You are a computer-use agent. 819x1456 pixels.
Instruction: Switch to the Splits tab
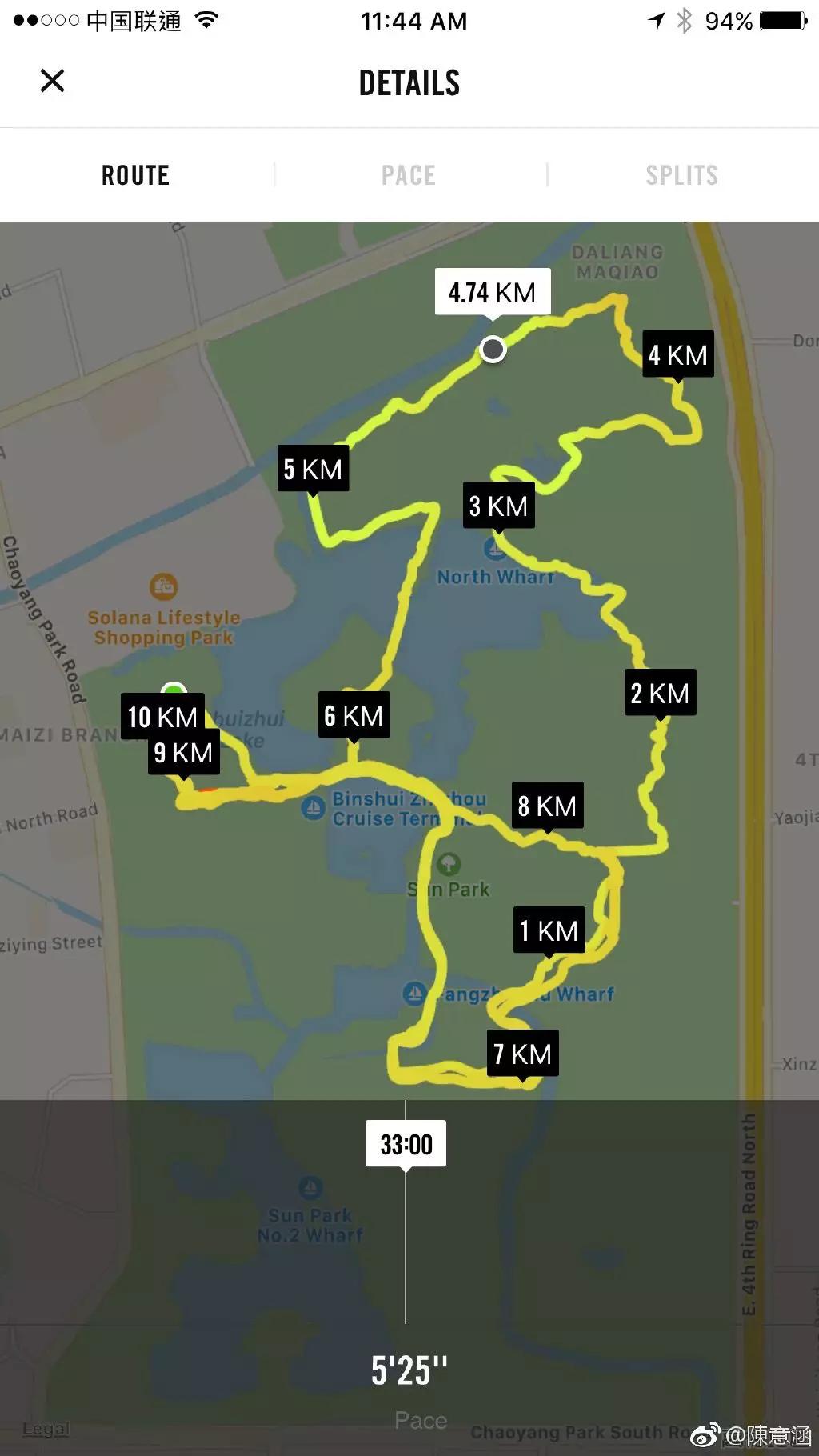[682, 175]
